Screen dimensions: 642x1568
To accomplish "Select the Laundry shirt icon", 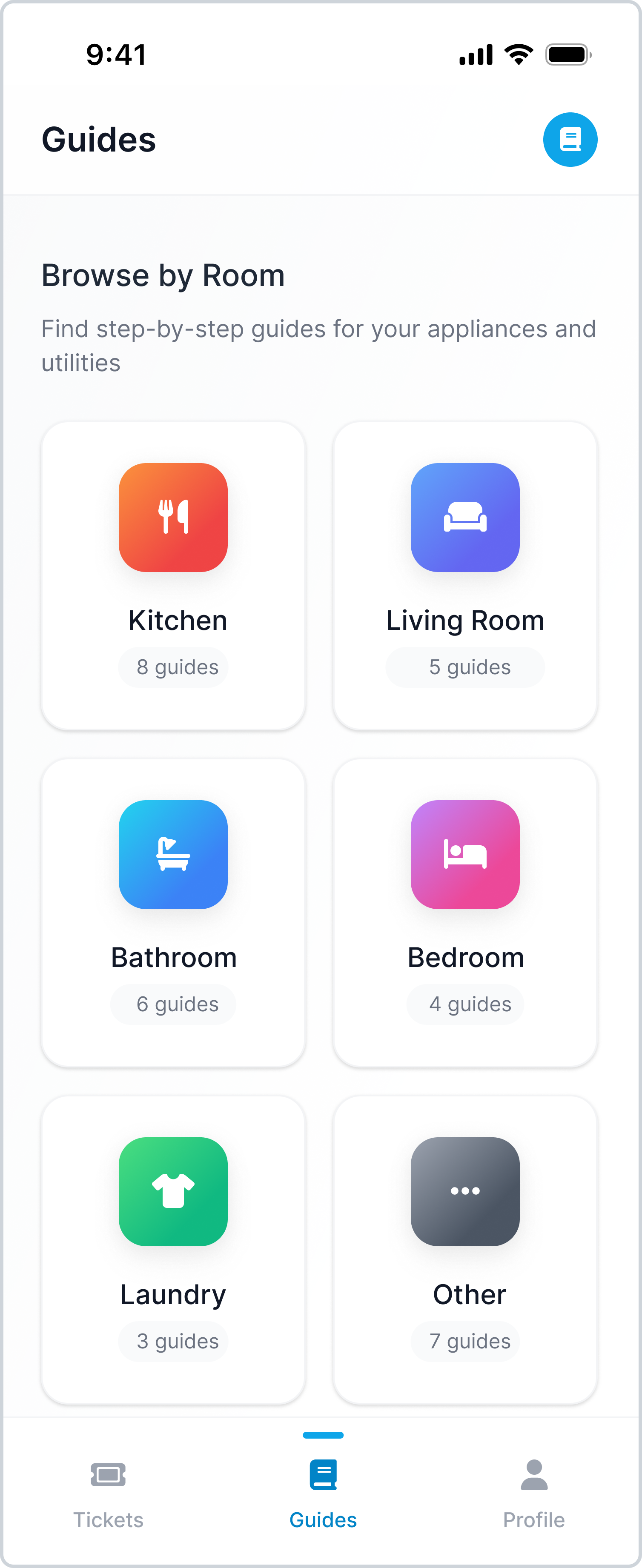I will [x=173, y=1191].
